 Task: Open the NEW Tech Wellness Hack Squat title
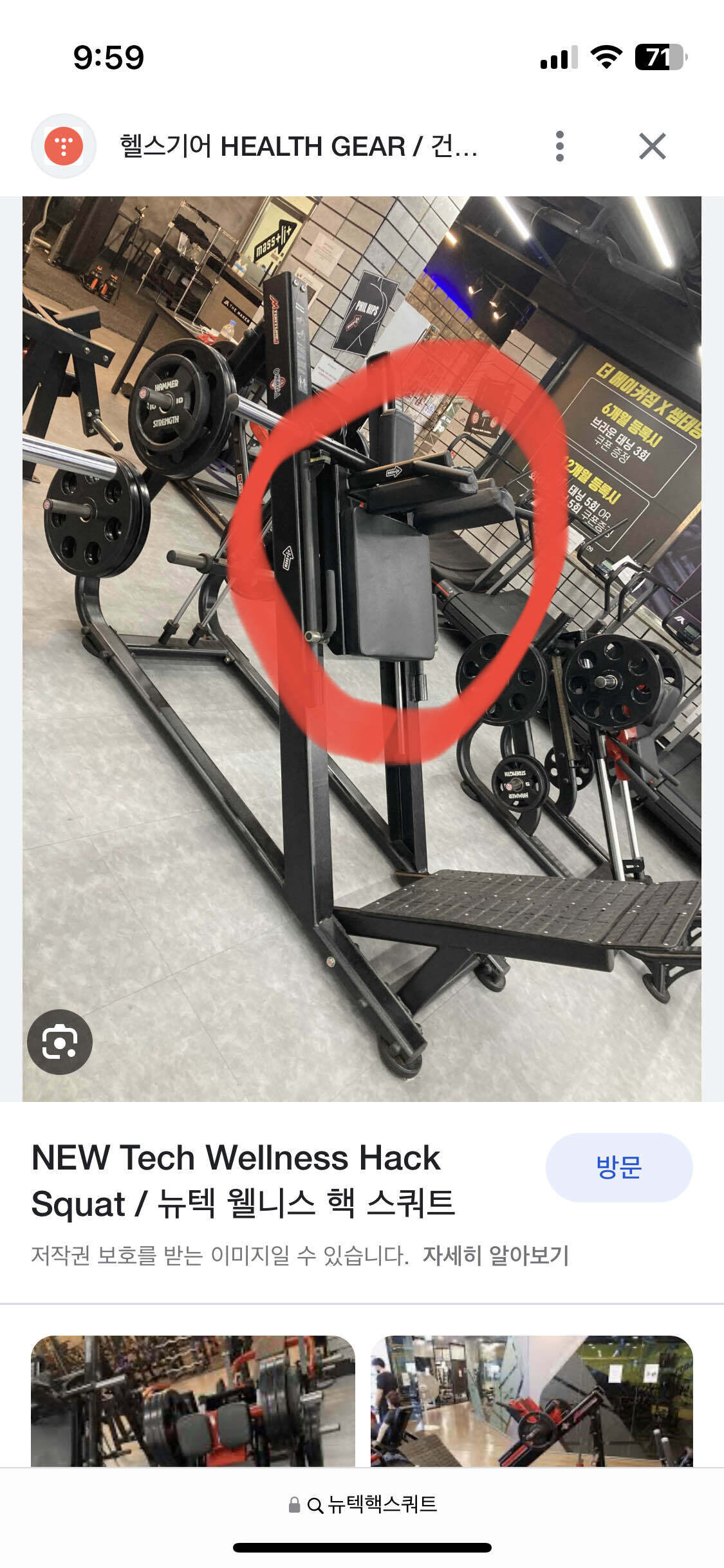pyautogui.click(x=243, y=1181)
